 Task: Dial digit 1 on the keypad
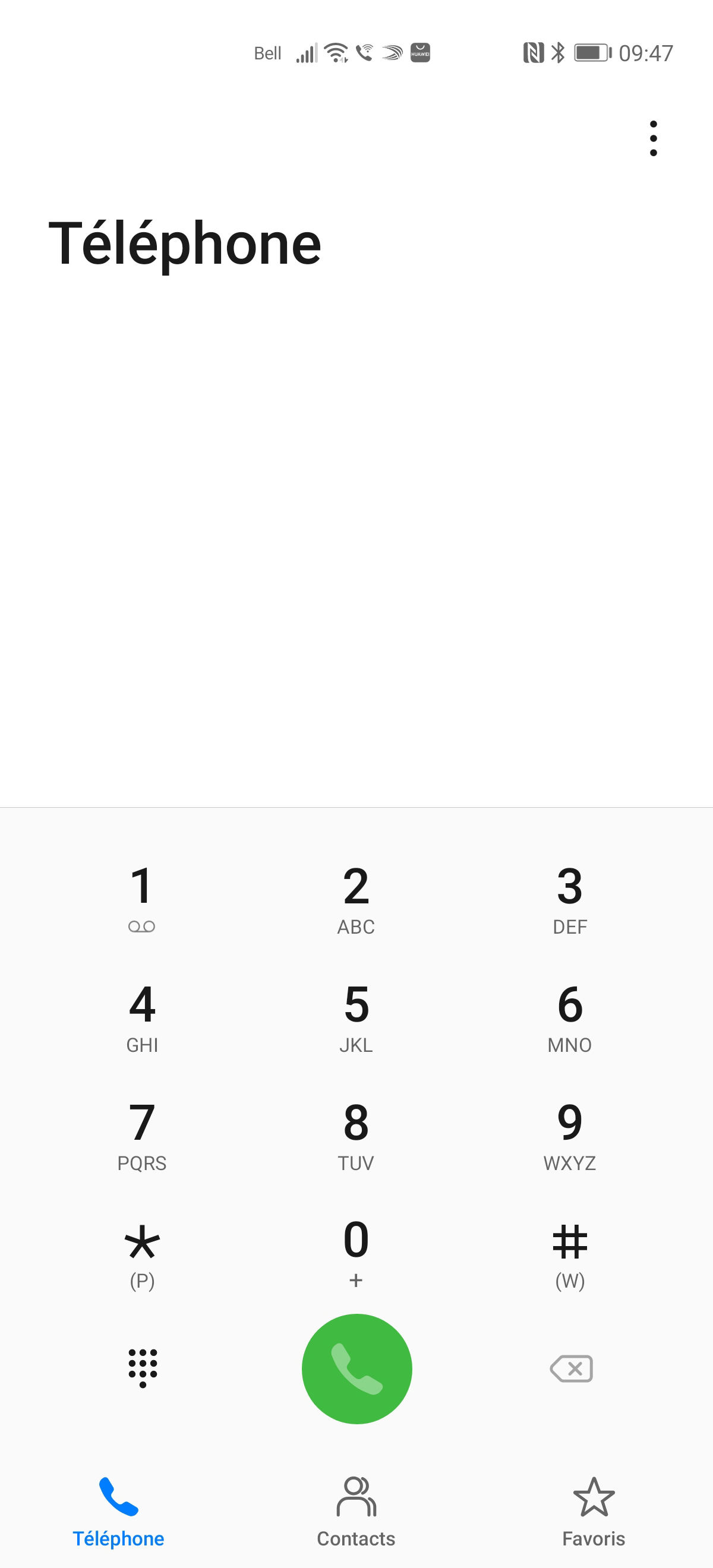tap(142, 897)
